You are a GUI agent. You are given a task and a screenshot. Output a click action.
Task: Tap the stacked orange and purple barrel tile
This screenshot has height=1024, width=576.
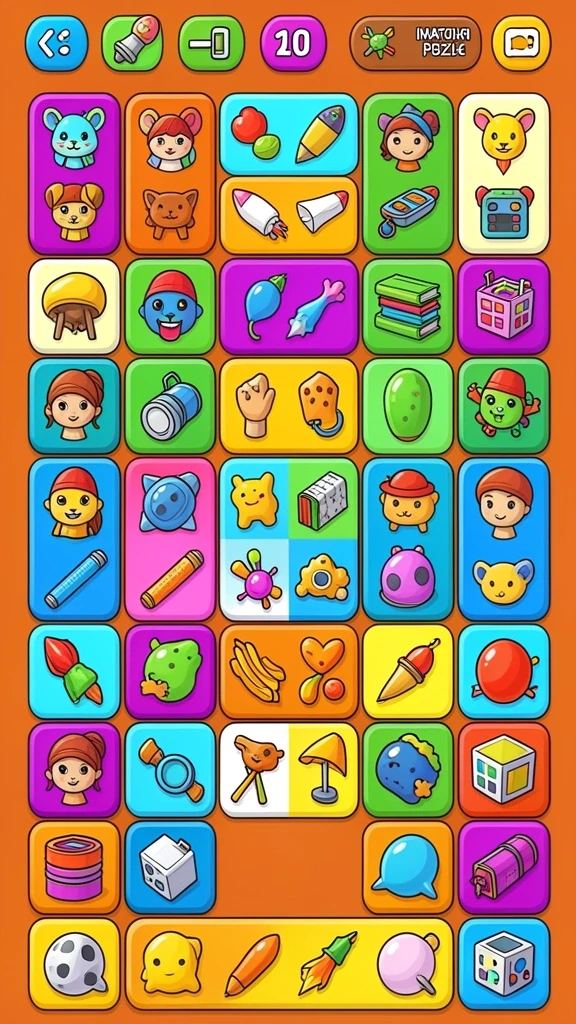(74, 867)
